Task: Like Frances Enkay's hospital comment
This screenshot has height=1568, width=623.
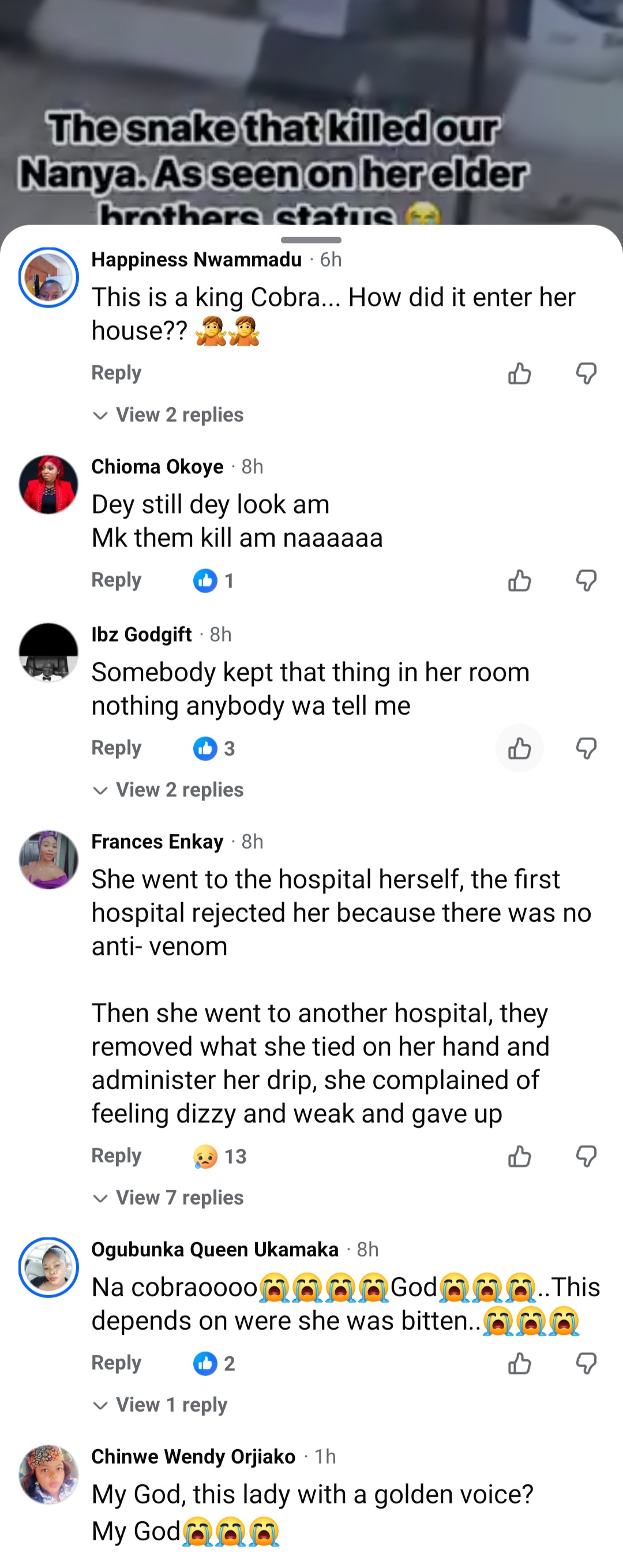Action: [520, 1156]
